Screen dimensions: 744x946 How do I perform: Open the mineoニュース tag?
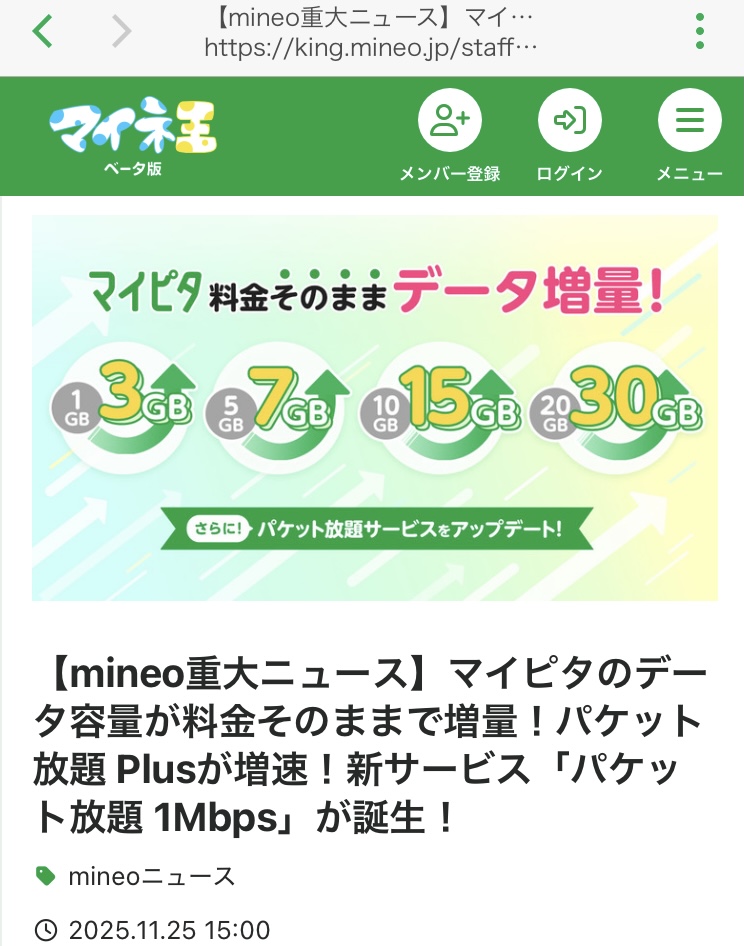point(151,877)
